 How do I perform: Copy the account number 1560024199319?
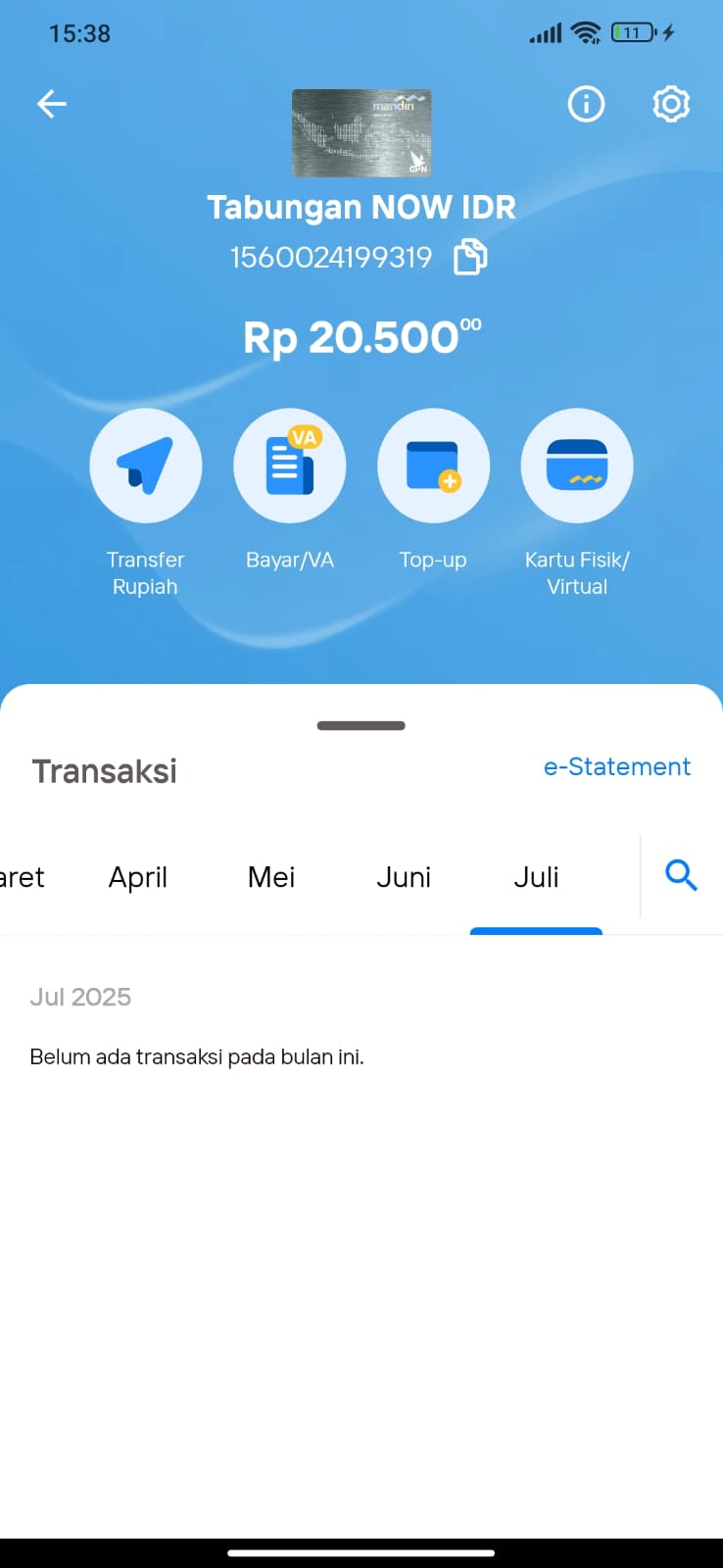pyautogui.click(x=470, y=257)
